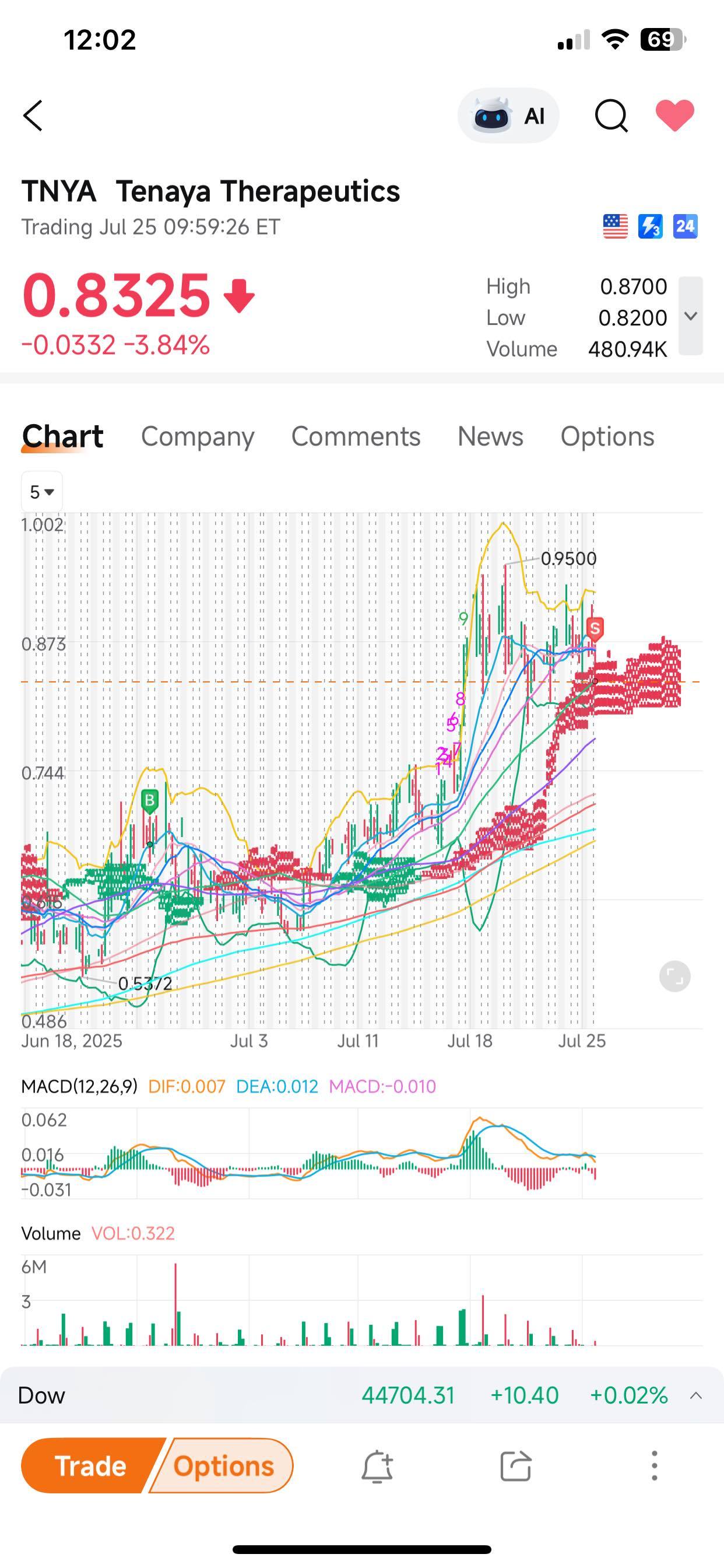Remove TNYA from favorites using the heart
Viewport: 724px width, 1568px height.
[x=674, y=115]
